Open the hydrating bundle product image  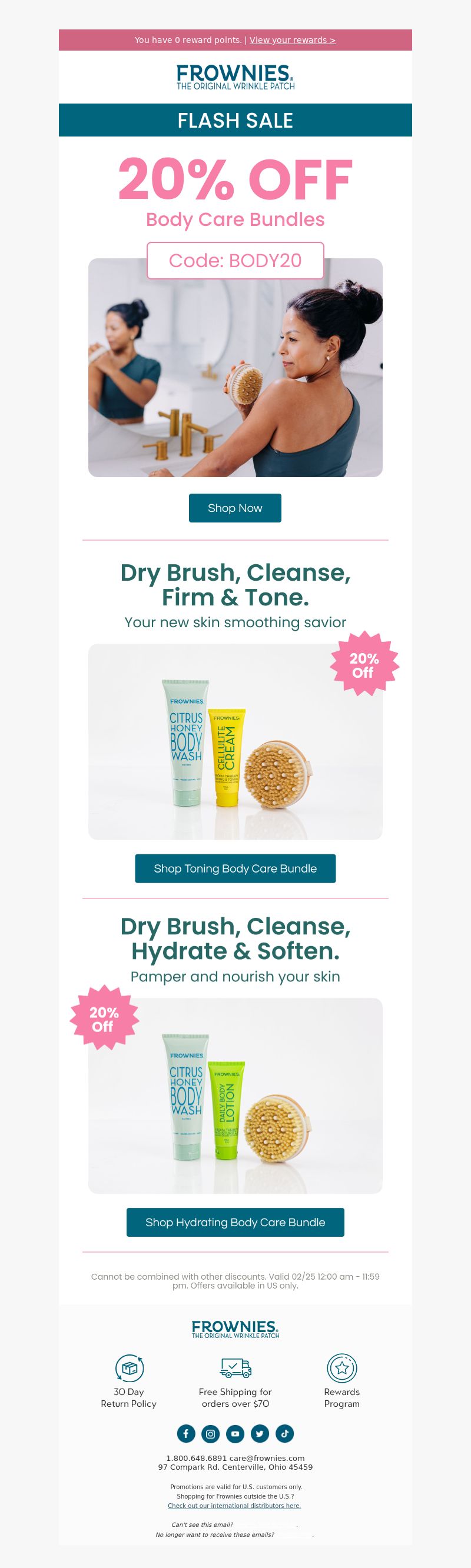(235, 1095)
